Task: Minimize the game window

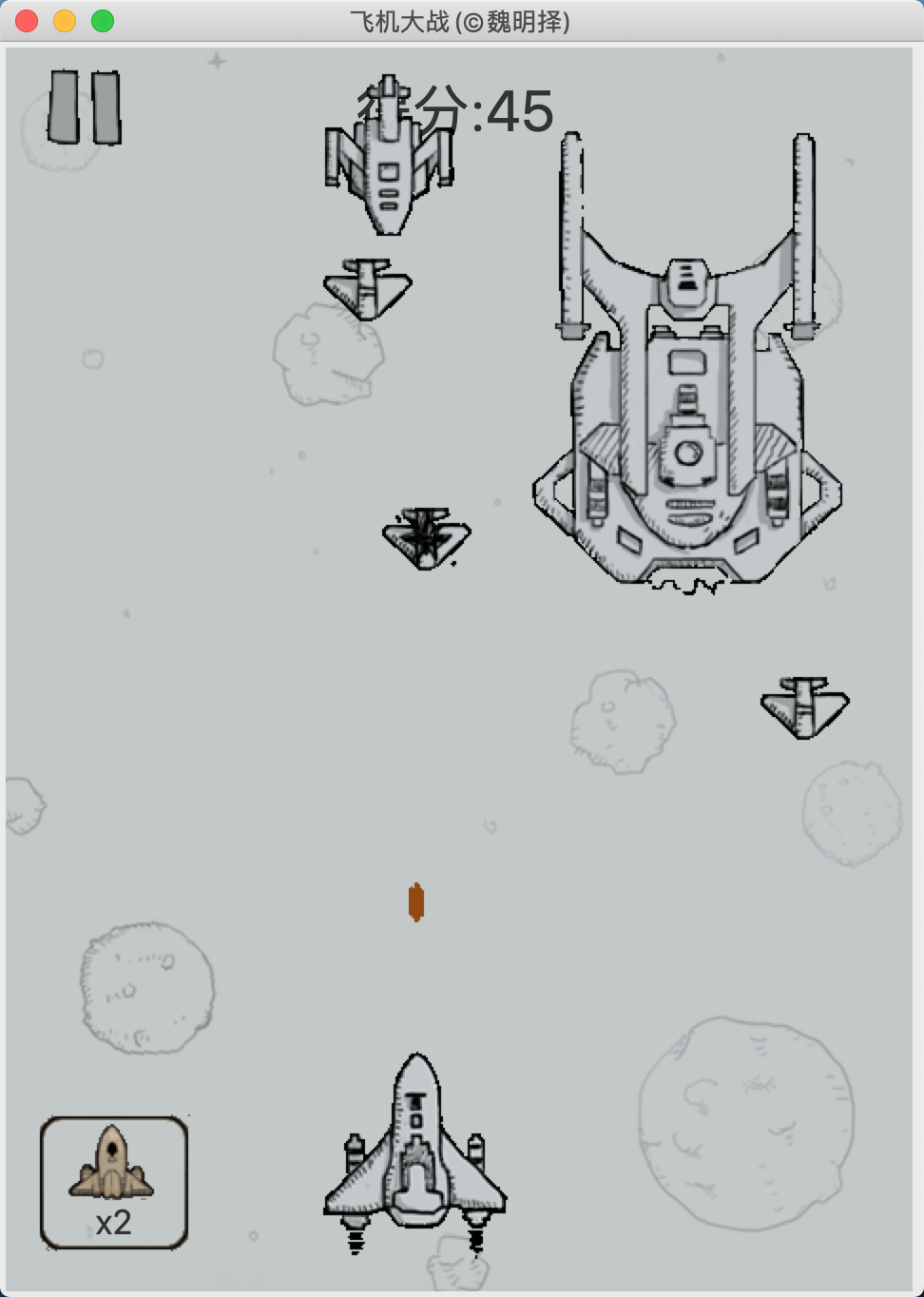Action: (65, 21)
